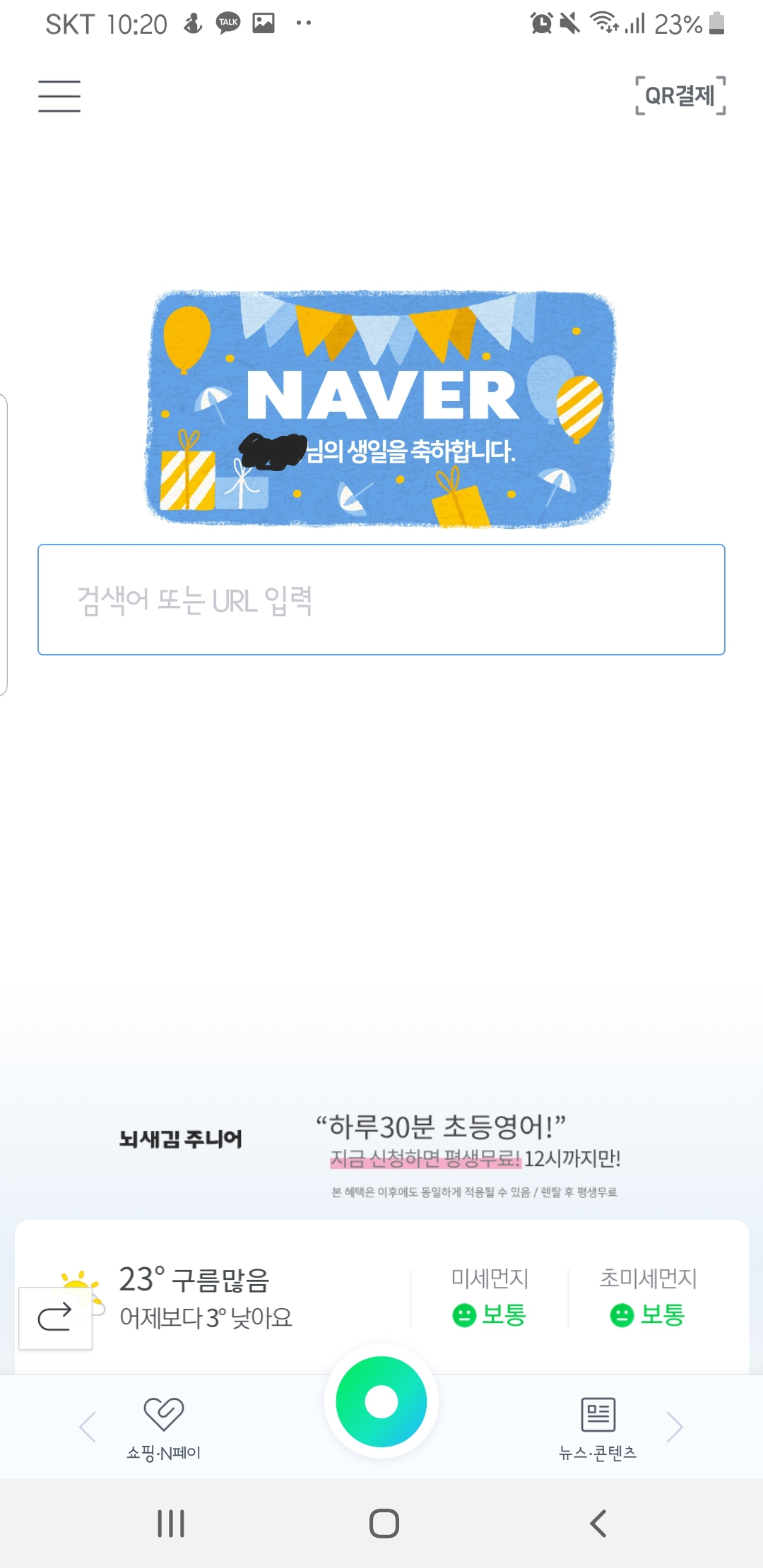
Task: Check 초미세먼지 ultrafine dust status
Action: pos(648,1297)
